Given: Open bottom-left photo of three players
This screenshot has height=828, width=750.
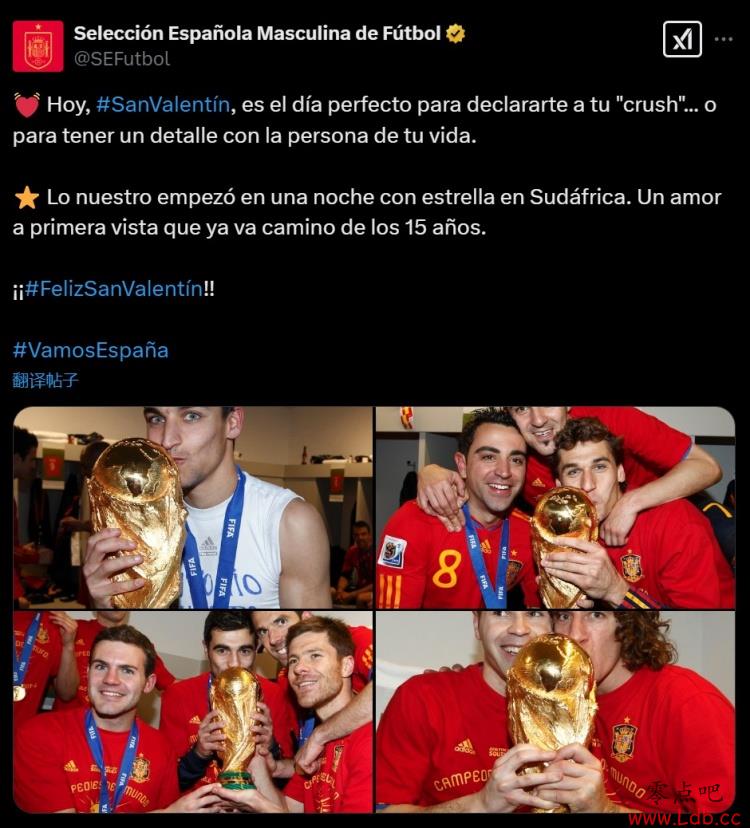Looking at the screenshot, I should pos(193,712).
